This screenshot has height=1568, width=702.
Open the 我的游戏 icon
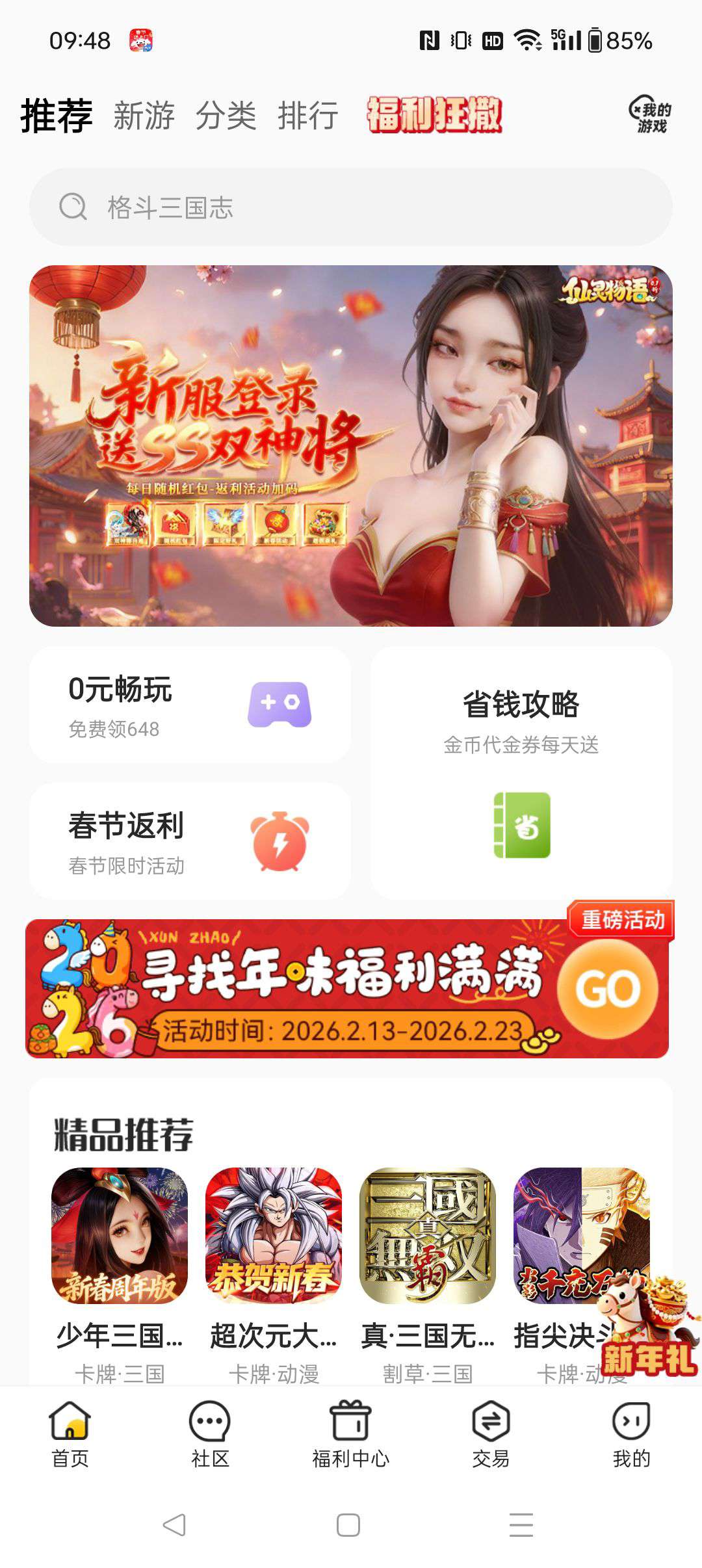coord(651,116)
